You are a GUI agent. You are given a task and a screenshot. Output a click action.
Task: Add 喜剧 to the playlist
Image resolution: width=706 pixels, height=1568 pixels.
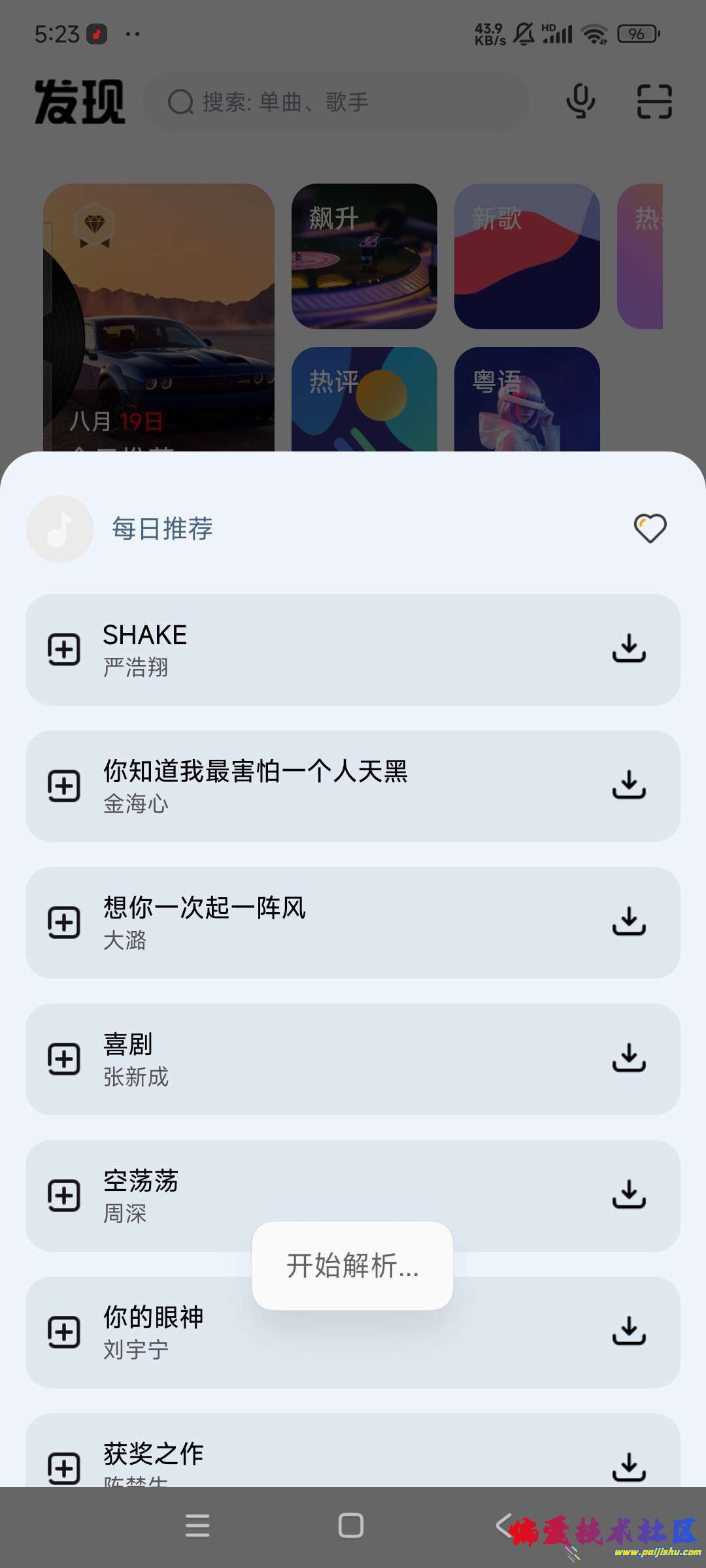[64, 1059]
